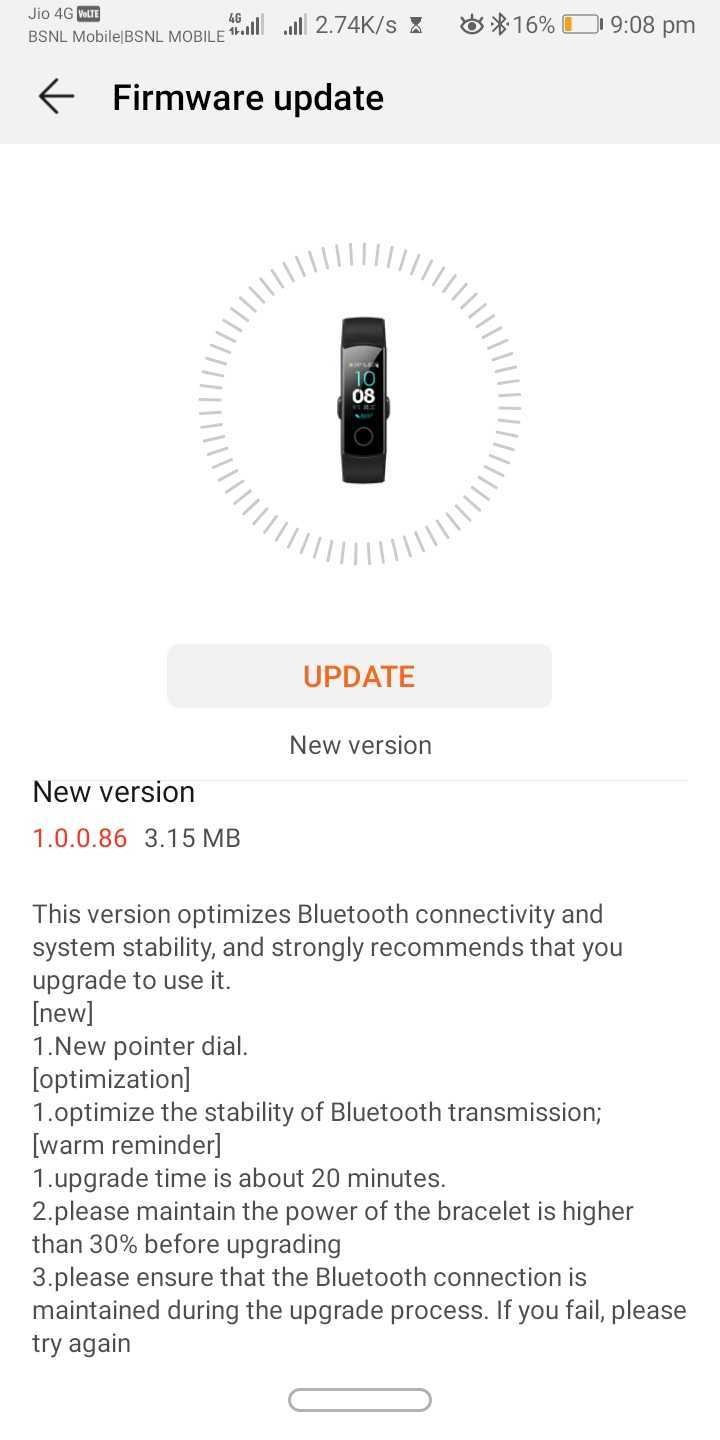Start the firmware UPDATE
The height and width of the screenshot is (1440, 720).
pos(359,676)
